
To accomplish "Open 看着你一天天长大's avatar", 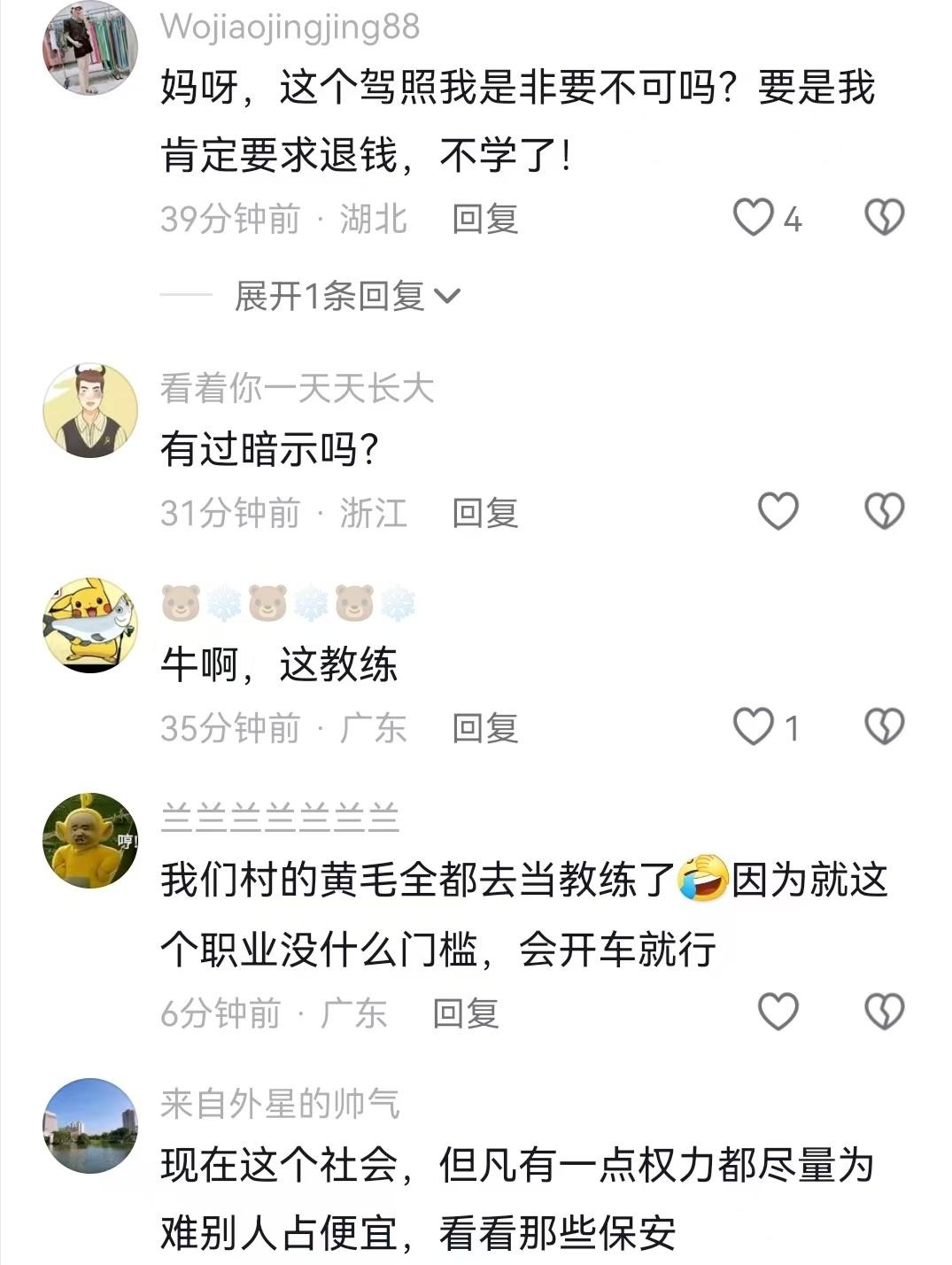I will [x=90, y=410].
